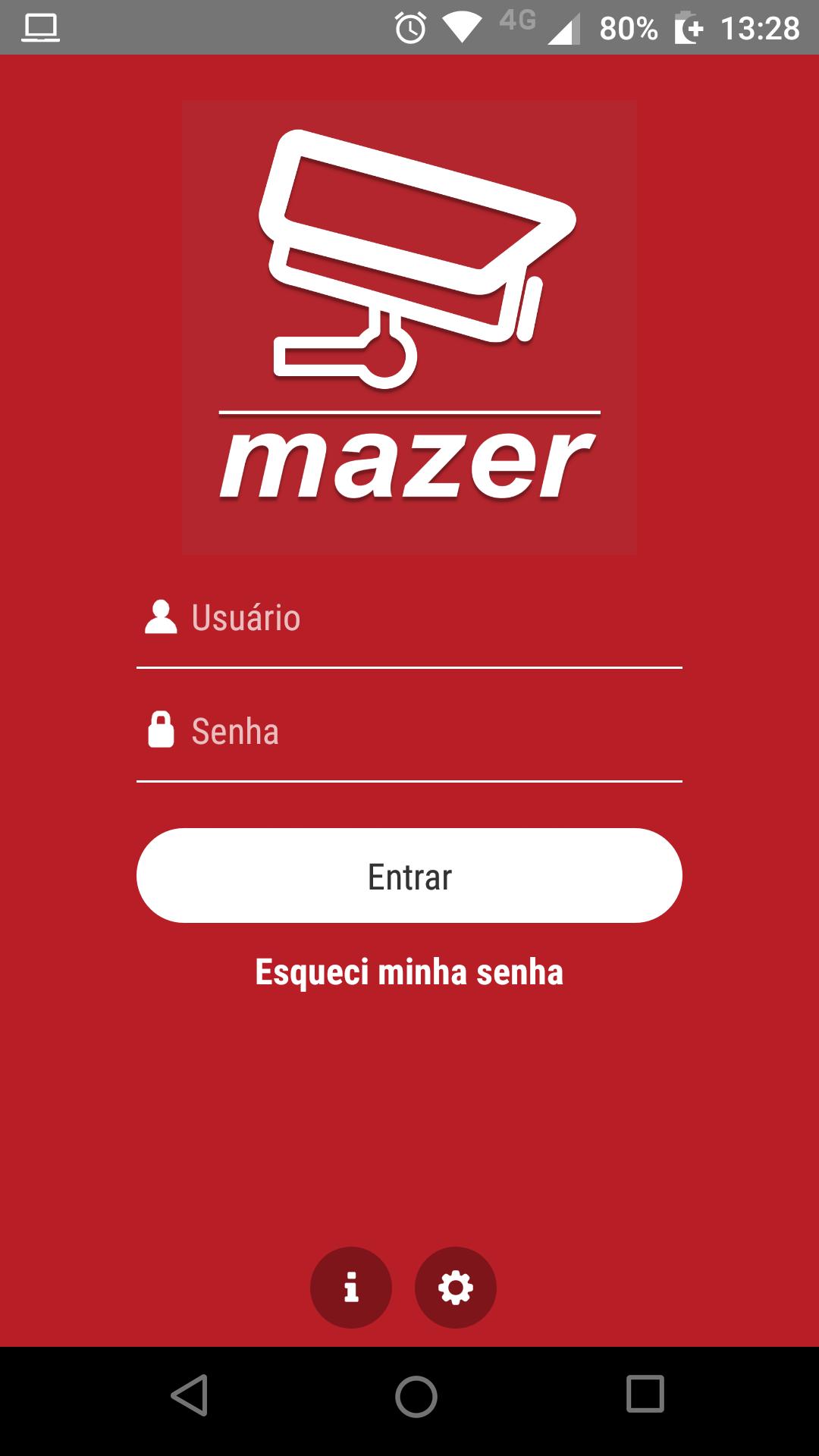Open Esqueci minha senha link
The width and height of the screenshot is (819, 1456).
click(409, 972)
